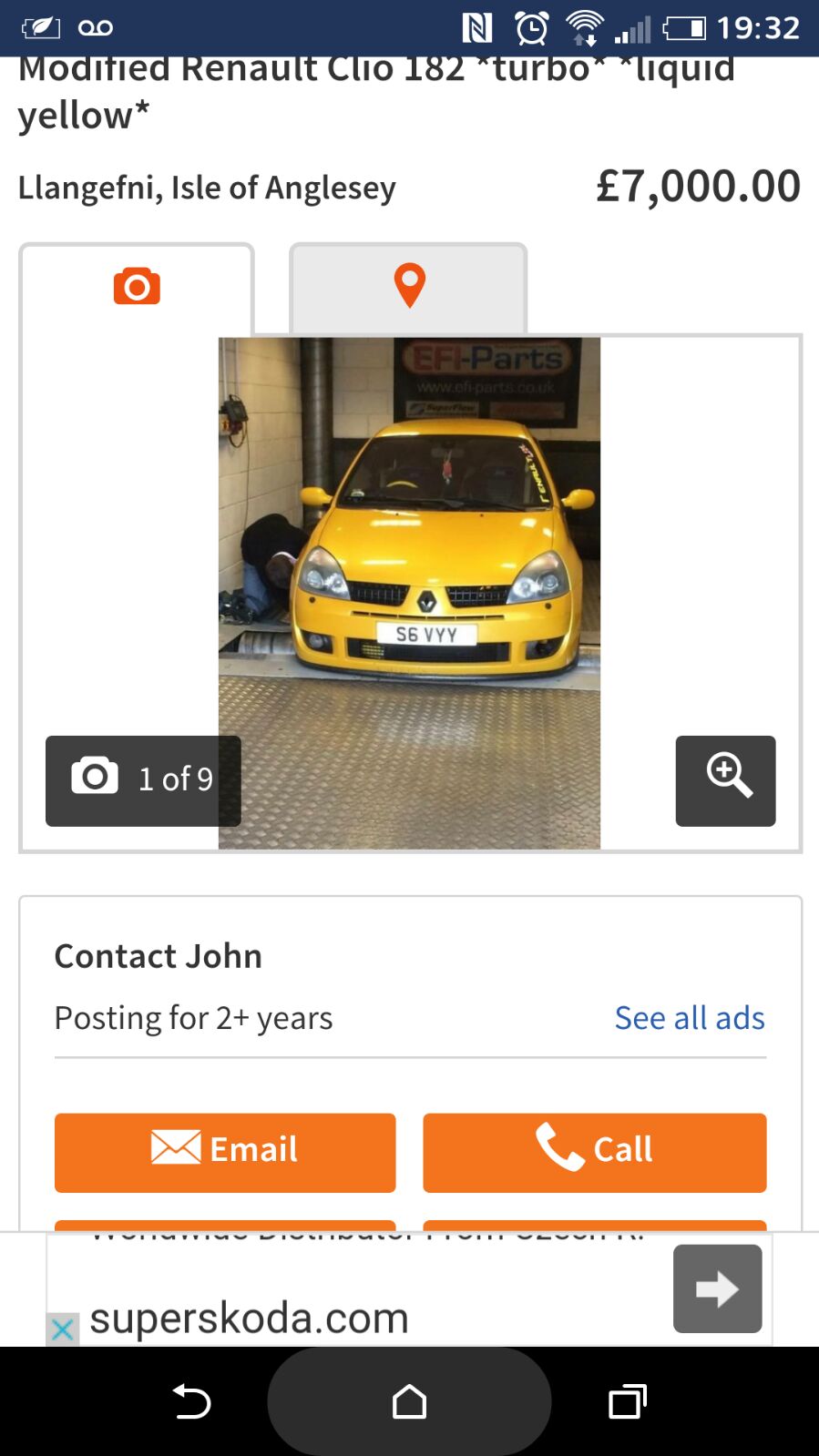Image resolution: width=819 pixels, height=1456 pixels.
Task: Switch to the photos camera tab
Action: coord(137,287)
